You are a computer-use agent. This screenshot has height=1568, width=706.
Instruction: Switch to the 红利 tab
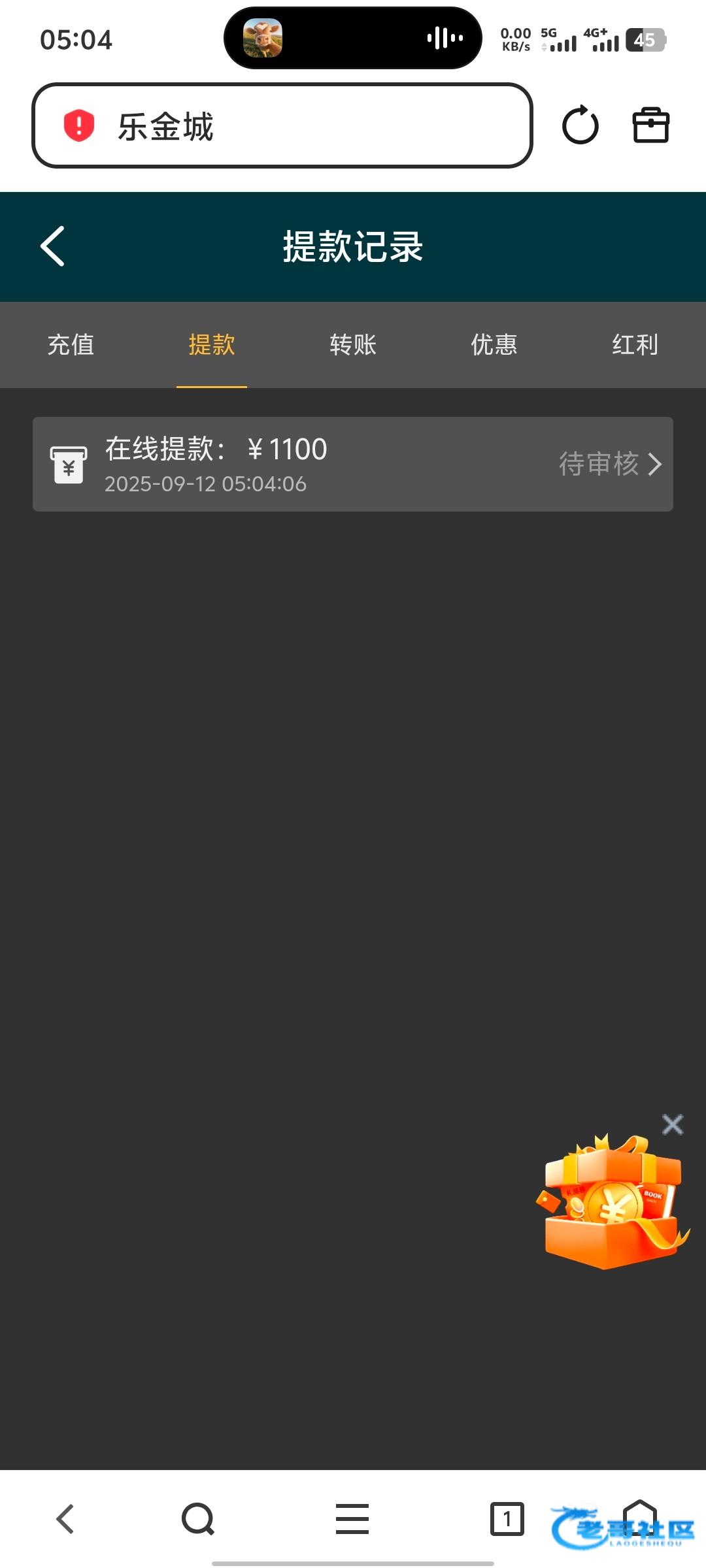635,344
